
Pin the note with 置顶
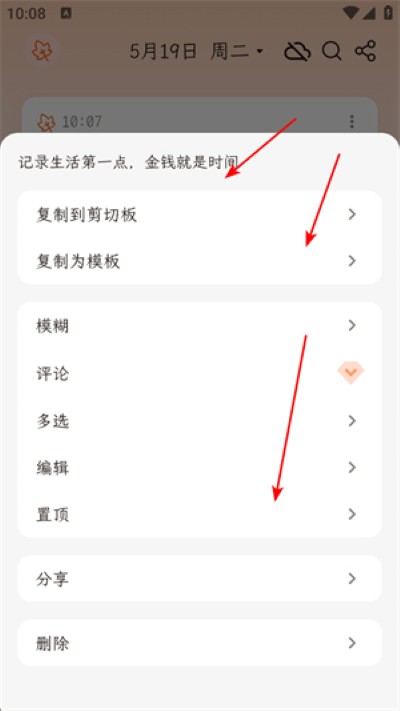tap(200, 514)
